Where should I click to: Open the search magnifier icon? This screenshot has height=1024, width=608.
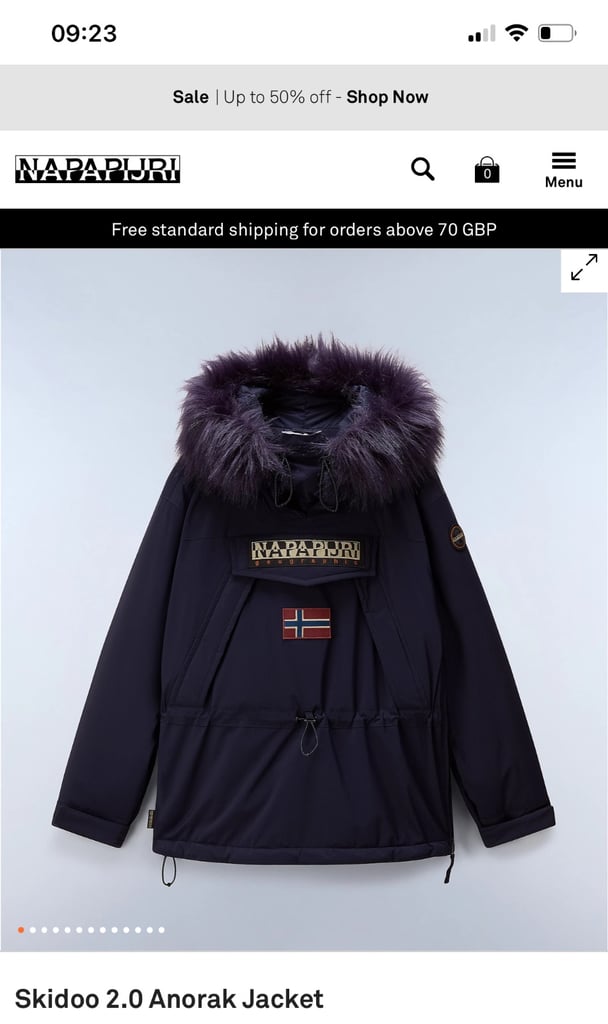[x=423, y=169]
